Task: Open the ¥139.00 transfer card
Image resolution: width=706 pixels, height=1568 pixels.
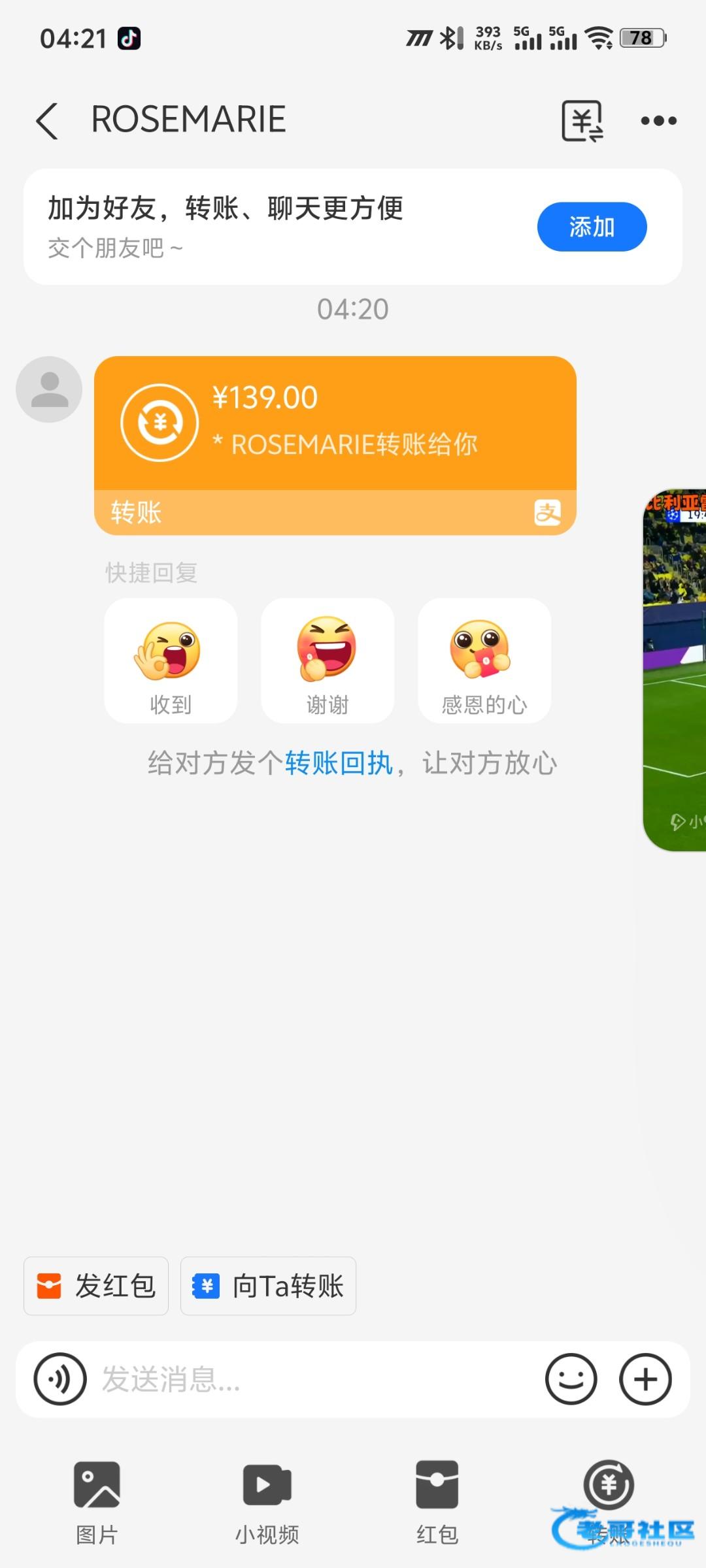Action: coord(335,444)
